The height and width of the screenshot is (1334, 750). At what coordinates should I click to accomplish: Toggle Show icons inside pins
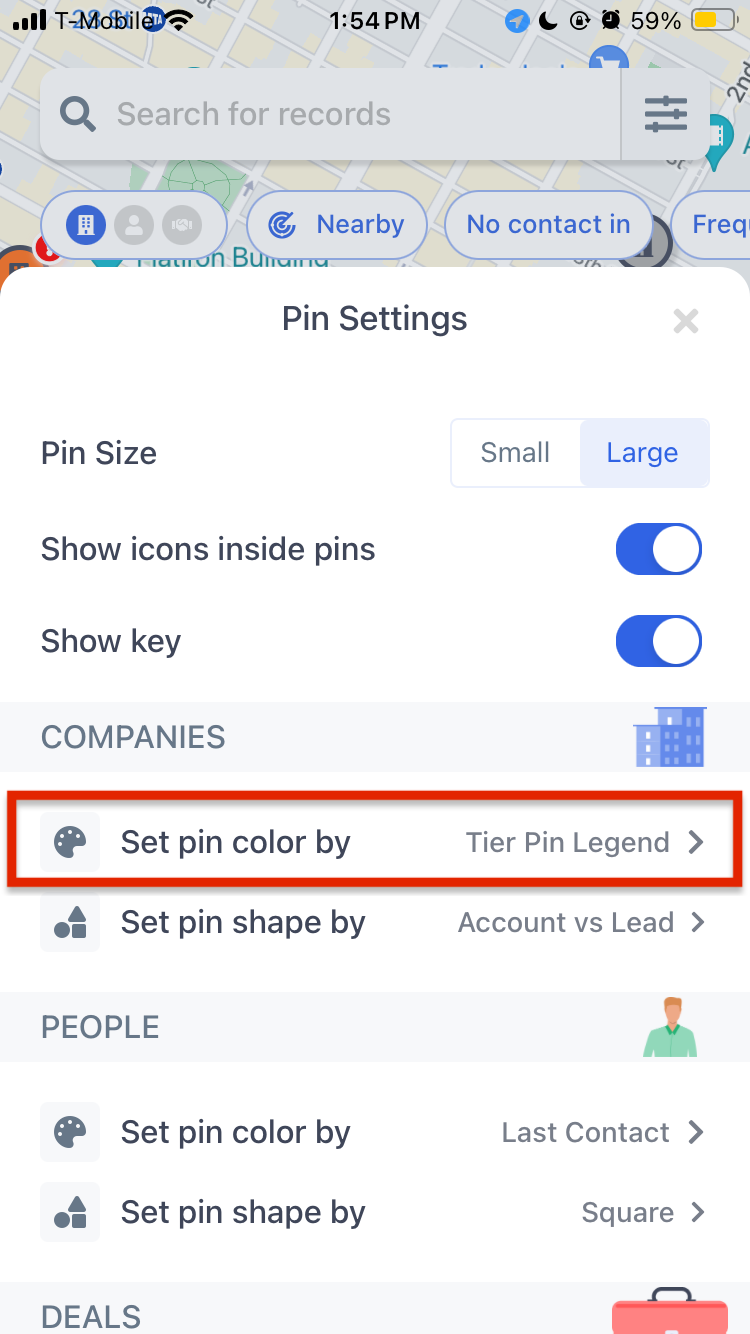tap(658, 549)
